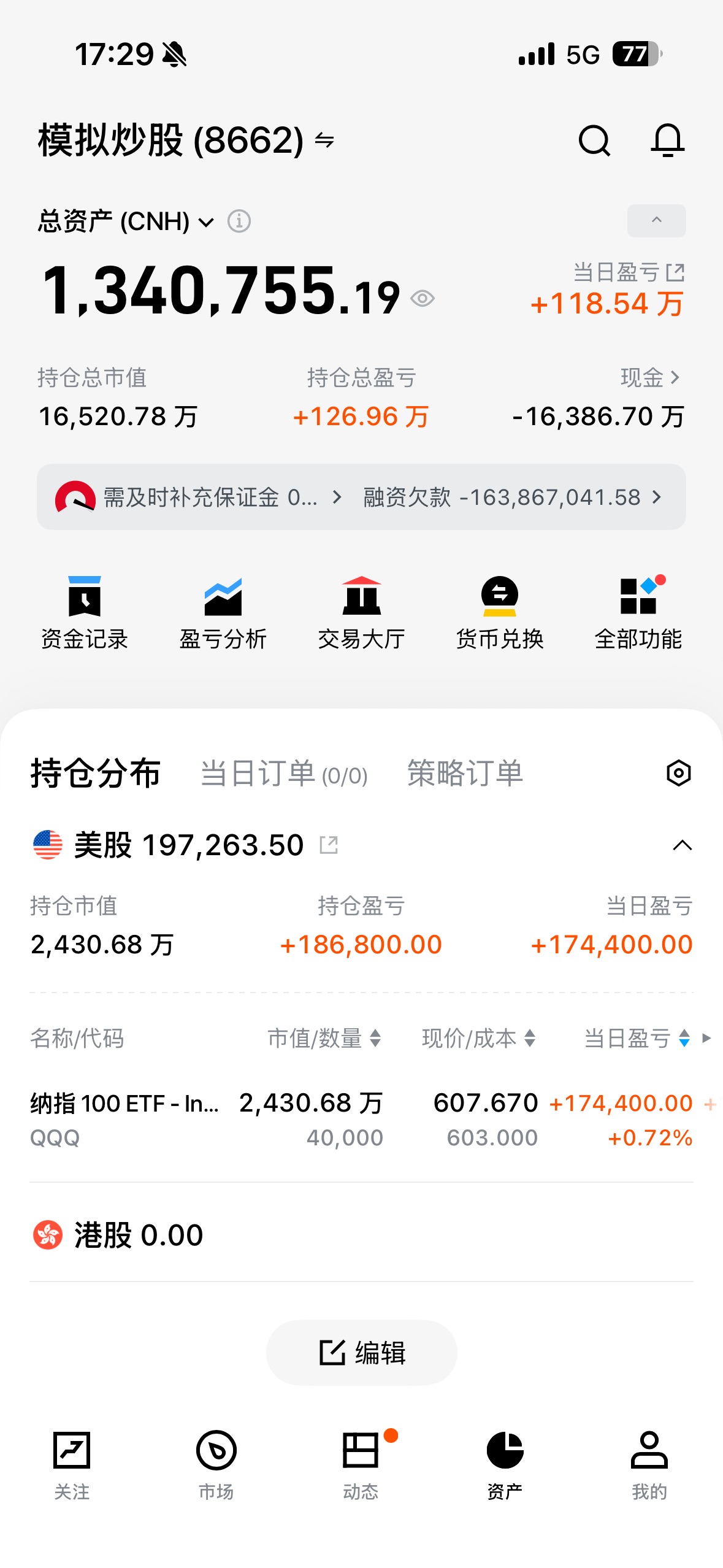Show 全部功能 all functions

pyautogui.click(x=638, y=613)
